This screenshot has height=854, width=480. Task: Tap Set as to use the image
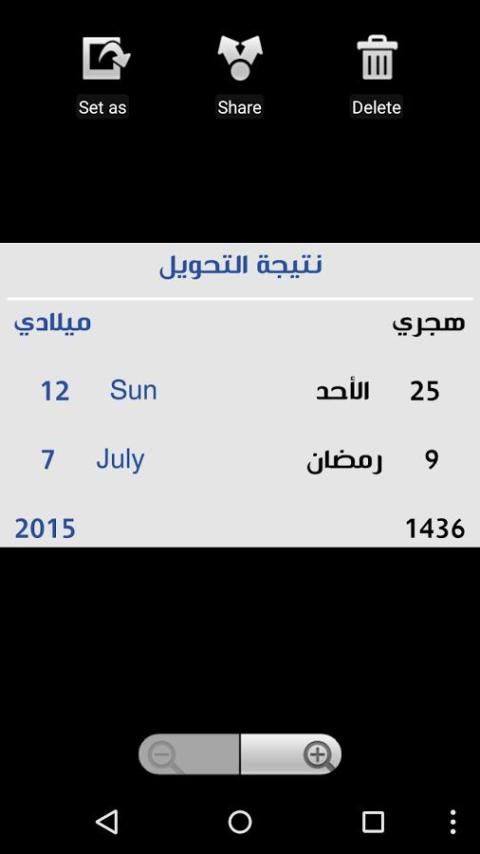tap(104, 75)
